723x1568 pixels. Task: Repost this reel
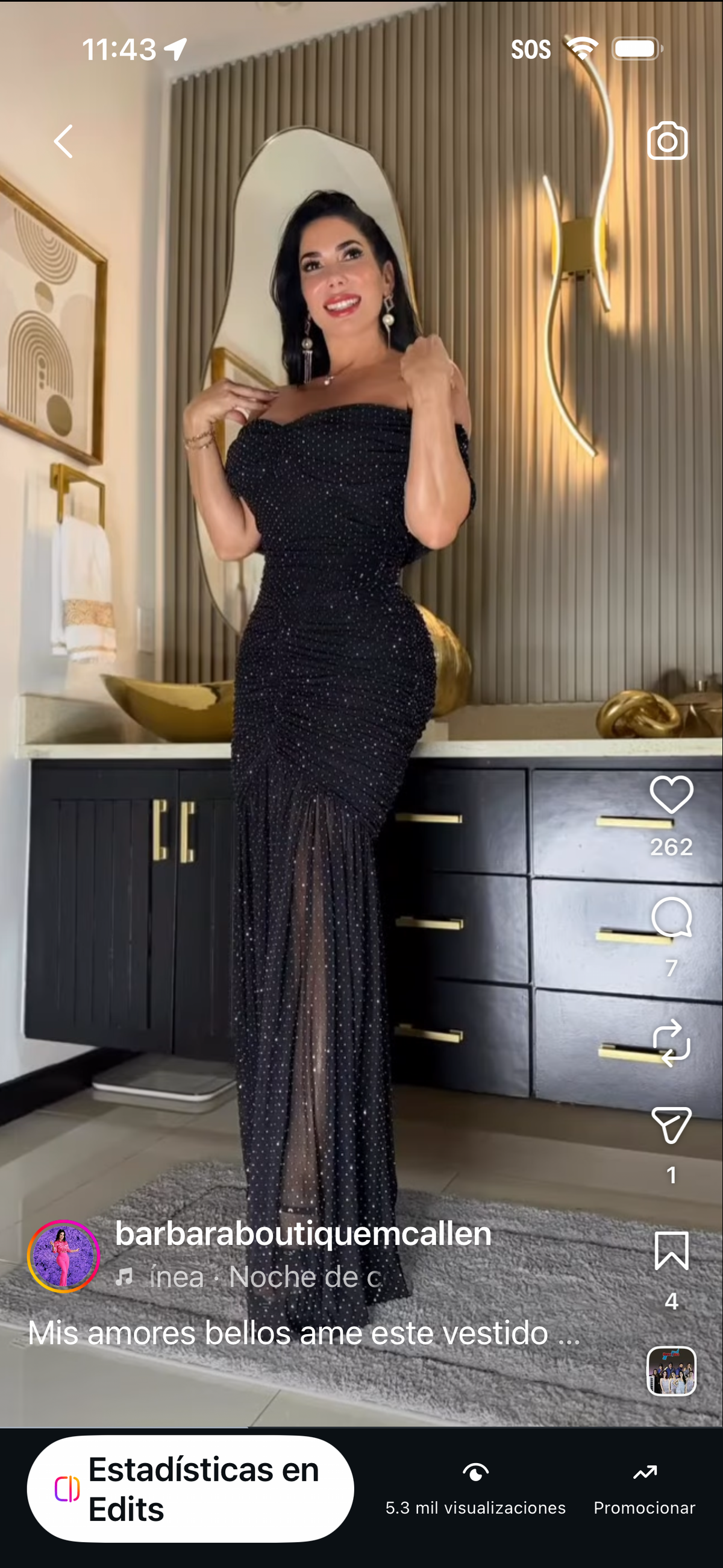click(x=671, y=1043)
